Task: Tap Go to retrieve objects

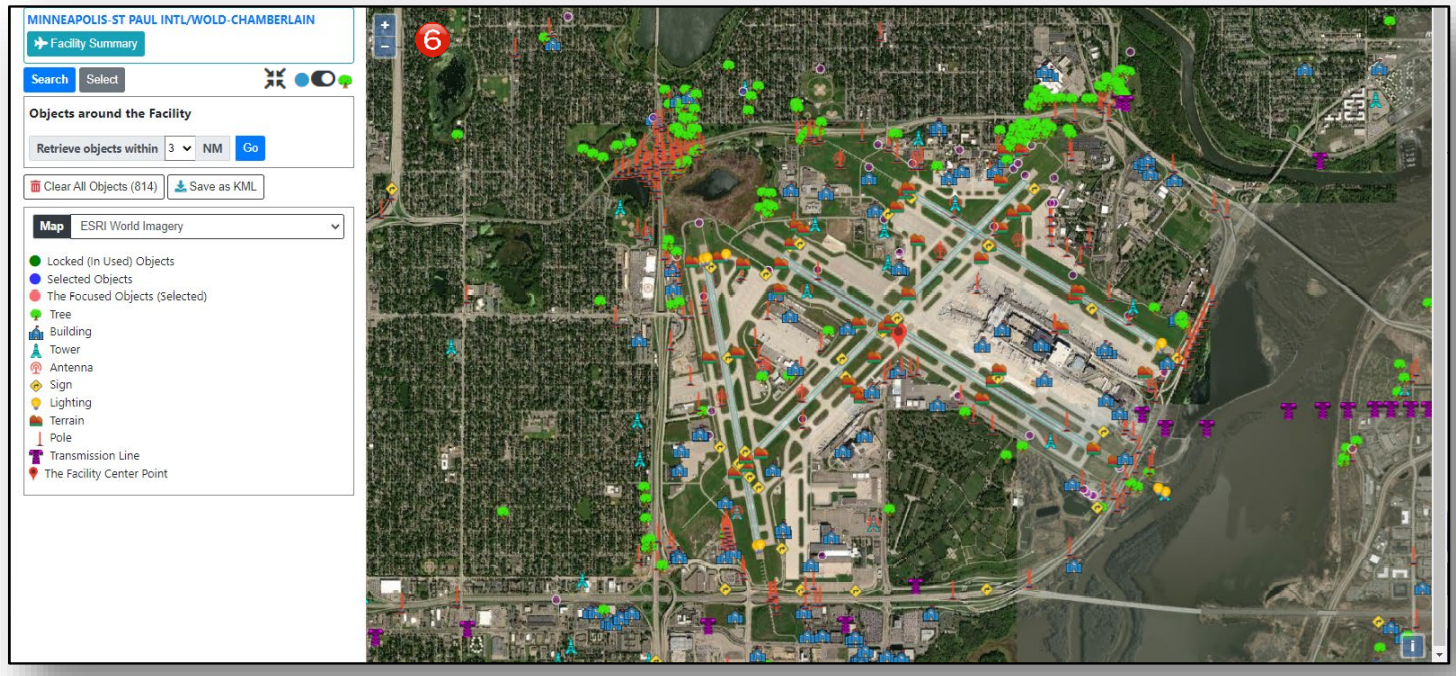Action: tap(250, 148)
